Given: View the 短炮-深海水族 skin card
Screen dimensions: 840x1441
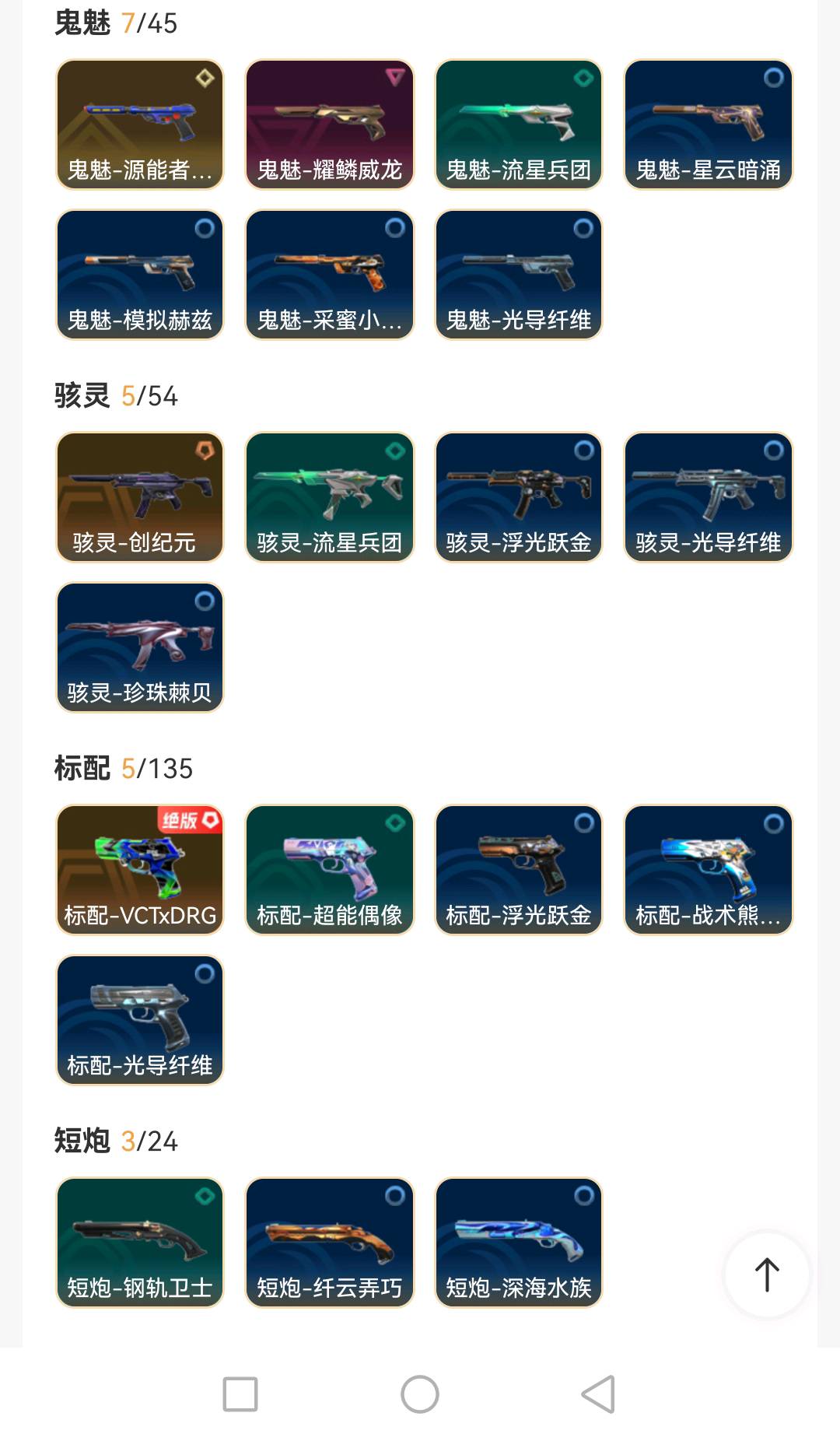Looking at the screenshot, I should pyautogui.click(x=518, y=1243).
